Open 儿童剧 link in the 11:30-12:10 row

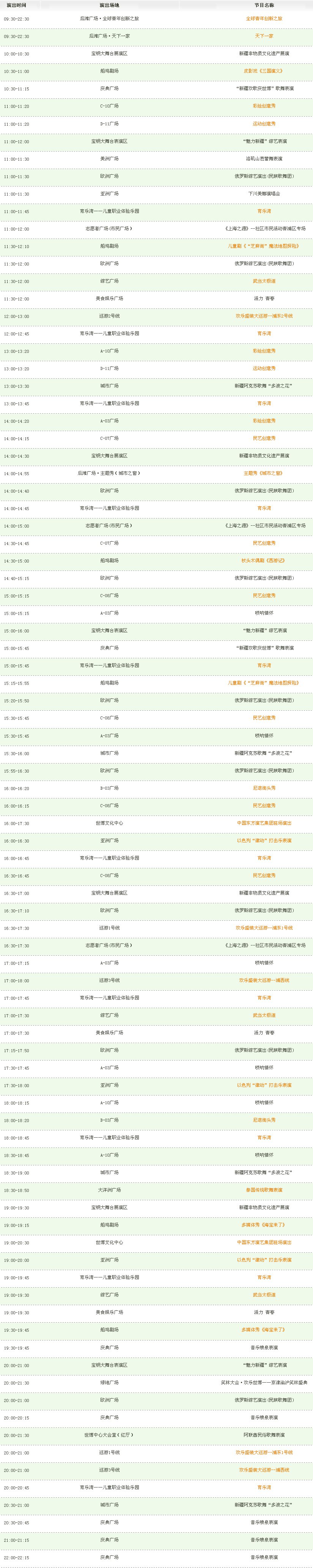coord(264,246)
